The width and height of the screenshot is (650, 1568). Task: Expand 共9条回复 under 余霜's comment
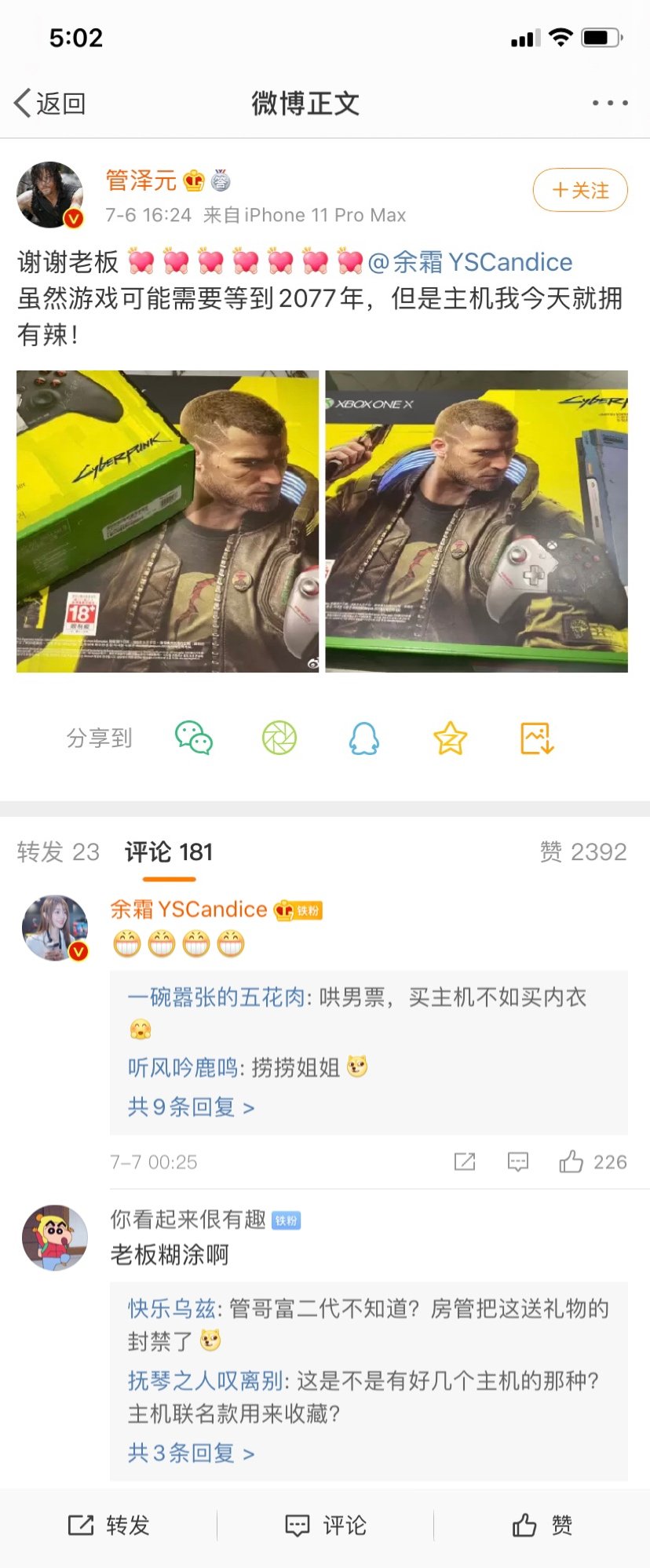[191, 1107]
